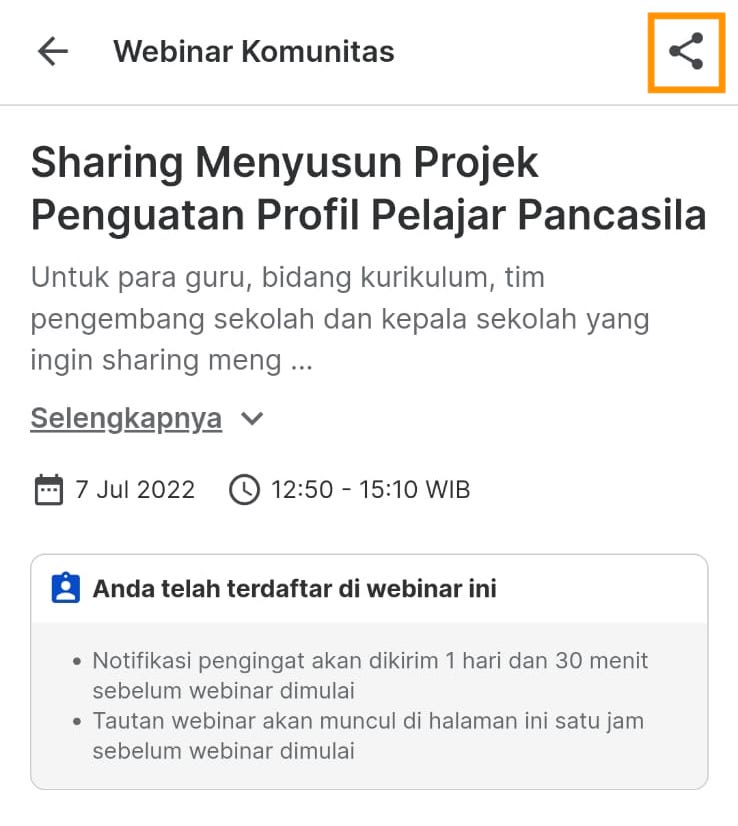This screenshot has height=826, width=738.
Task: Tap the downward chevron after Selengkapnya
Action: tap(252, 420)
